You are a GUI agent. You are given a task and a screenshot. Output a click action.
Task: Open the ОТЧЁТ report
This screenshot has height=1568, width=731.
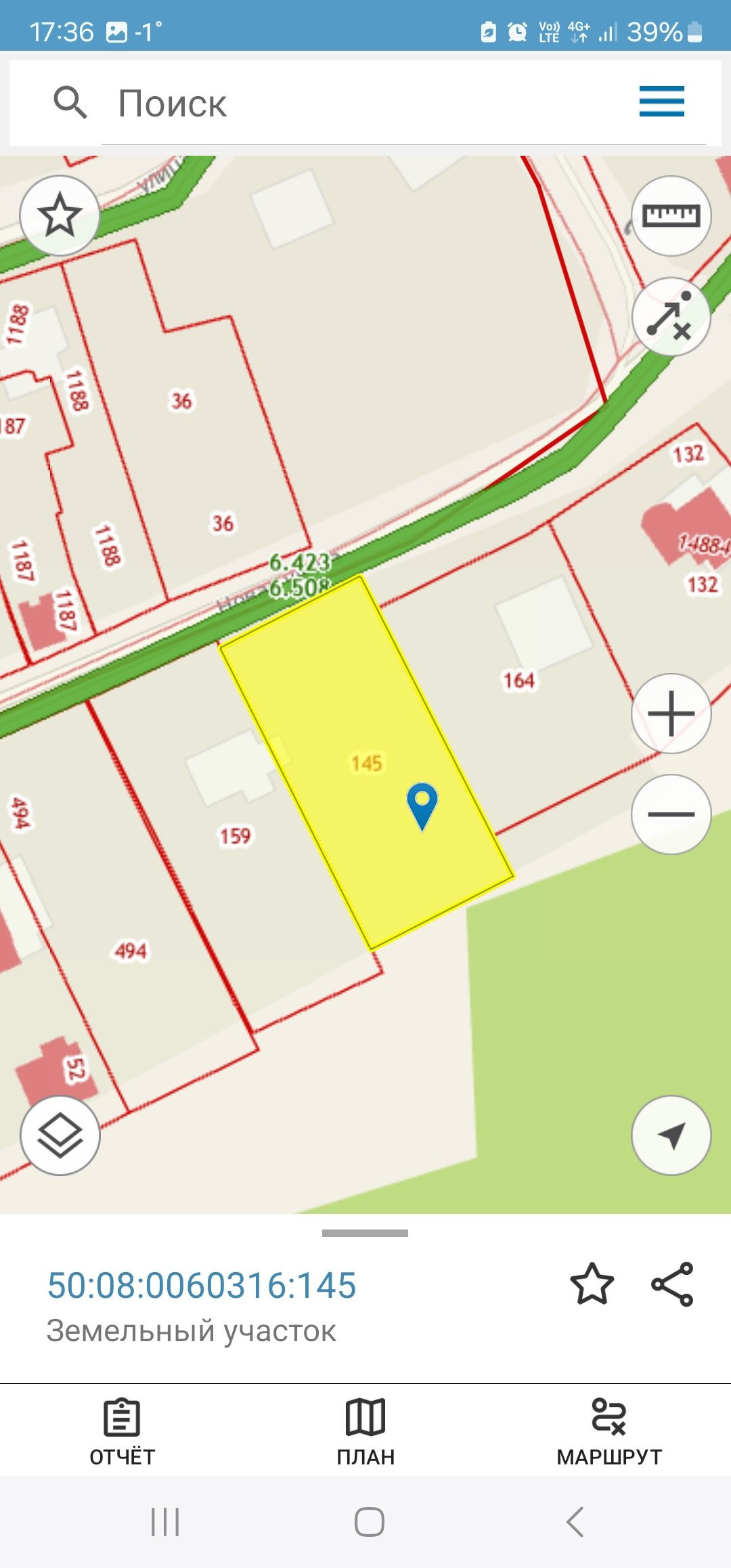click(122, 1431)
